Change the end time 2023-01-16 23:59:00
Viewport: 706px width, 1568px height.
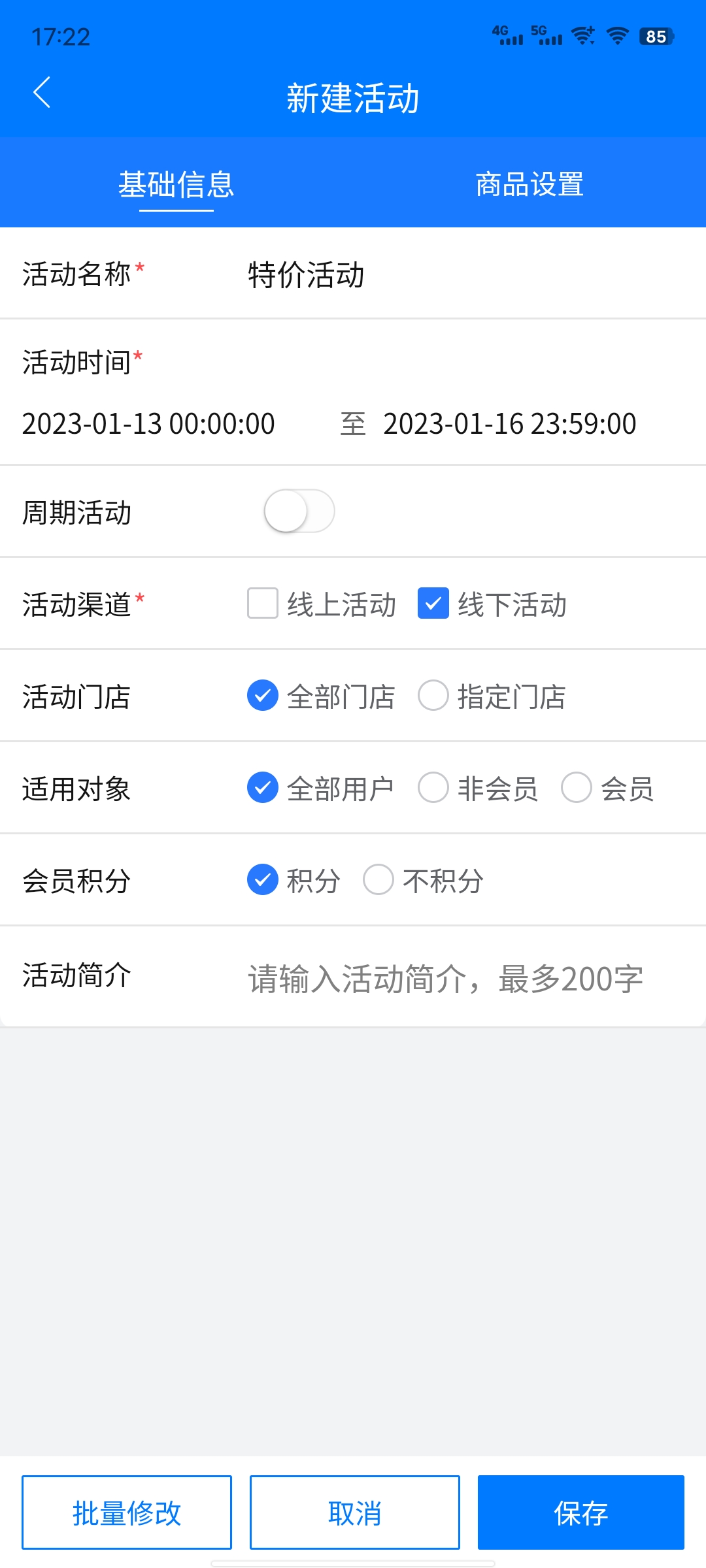509,424
